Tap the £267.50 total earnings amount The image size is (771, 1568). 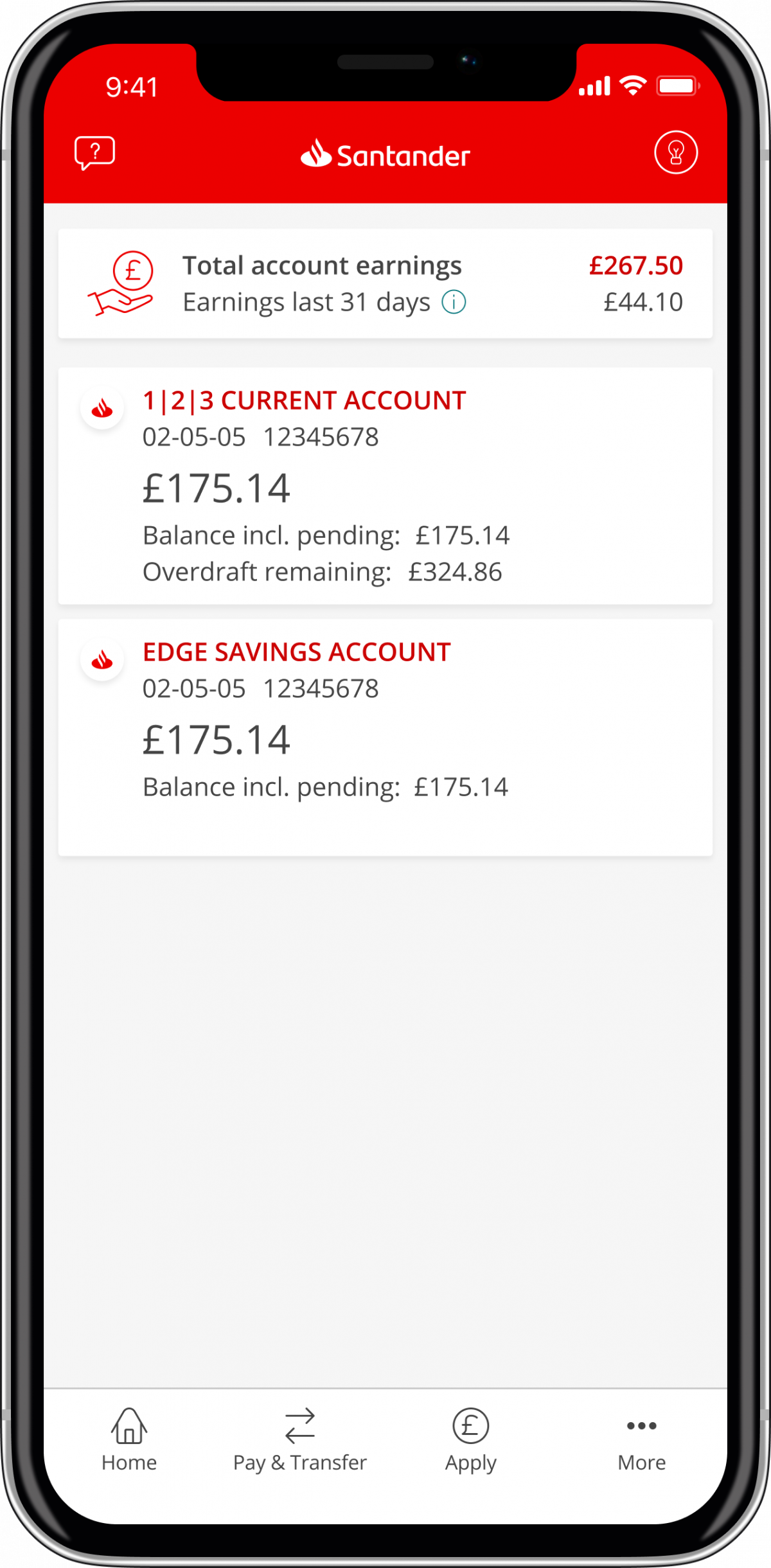tap(636, 265)
